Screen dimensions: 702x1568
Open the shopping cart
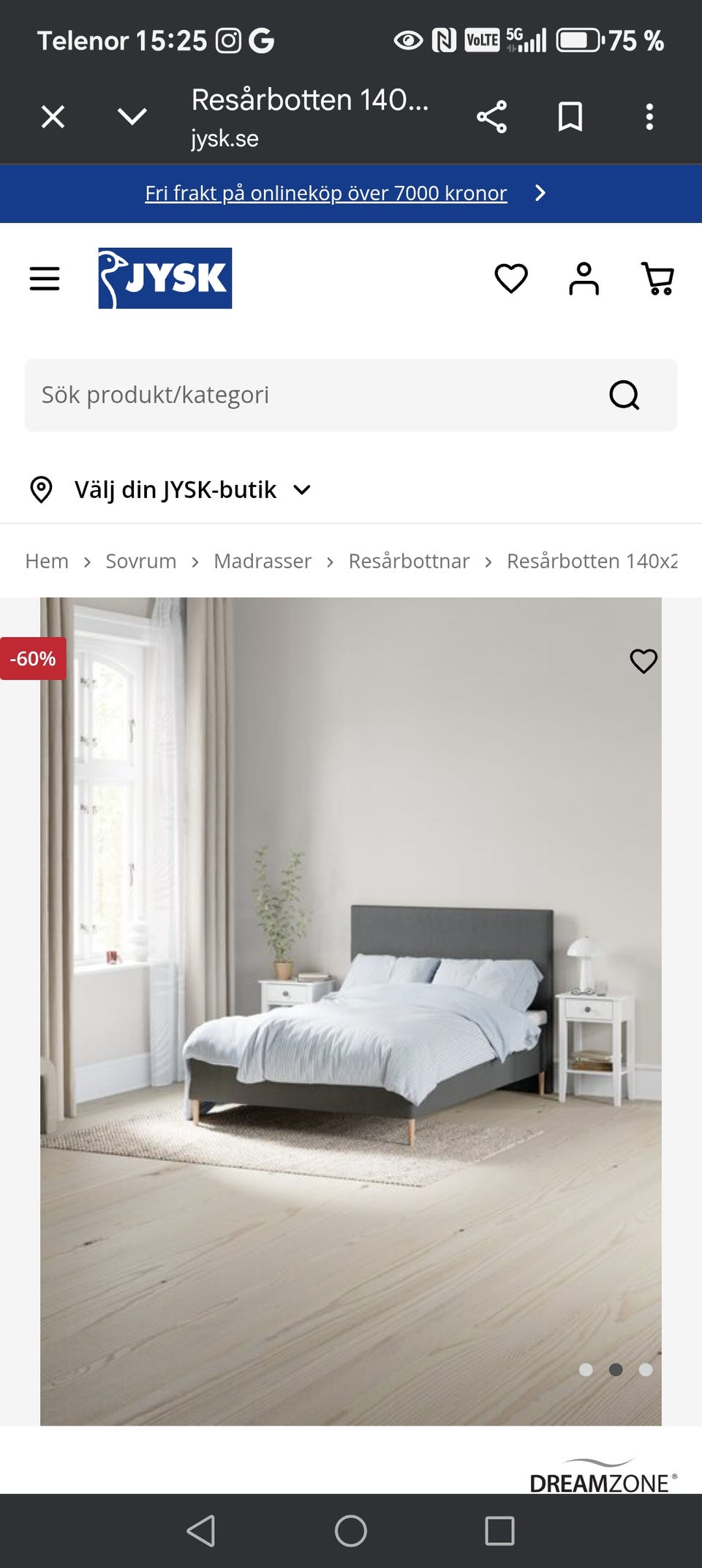[x=657, y=279]
